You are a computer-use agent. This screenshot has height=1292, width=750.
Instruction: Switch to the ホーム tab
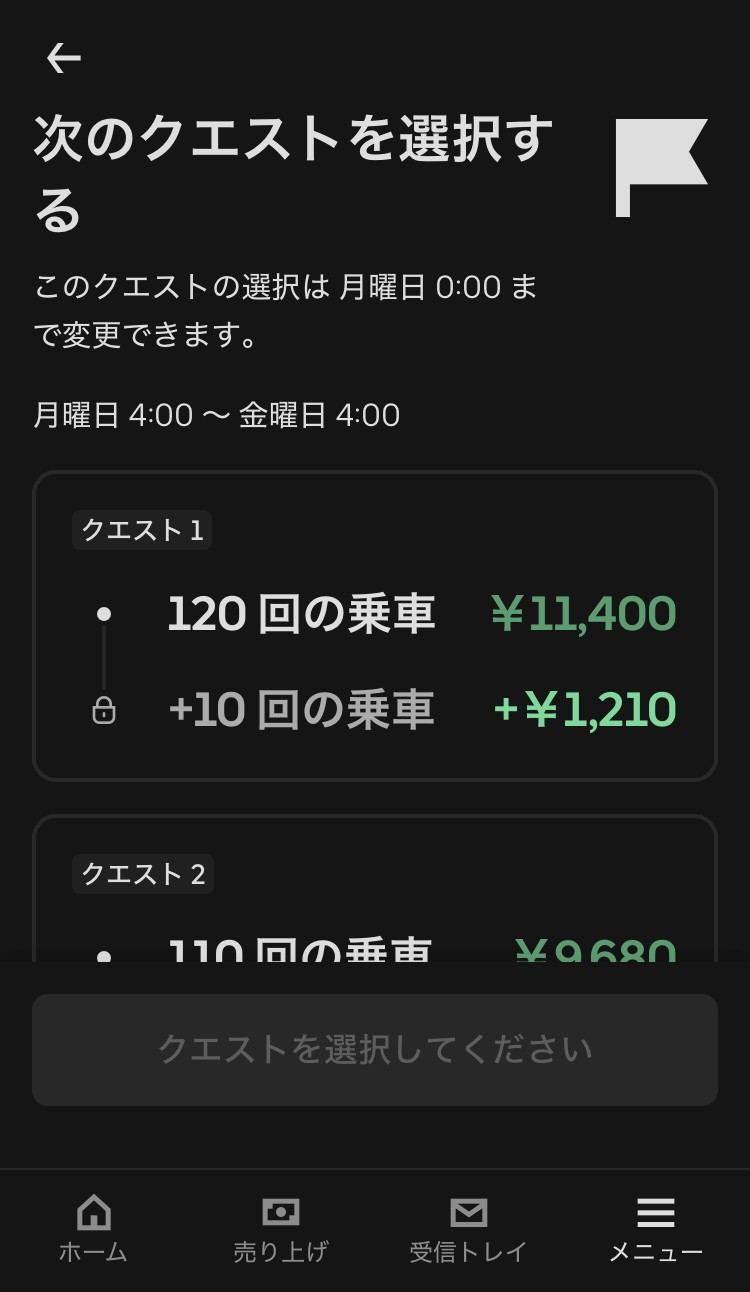pos(93,1230)
